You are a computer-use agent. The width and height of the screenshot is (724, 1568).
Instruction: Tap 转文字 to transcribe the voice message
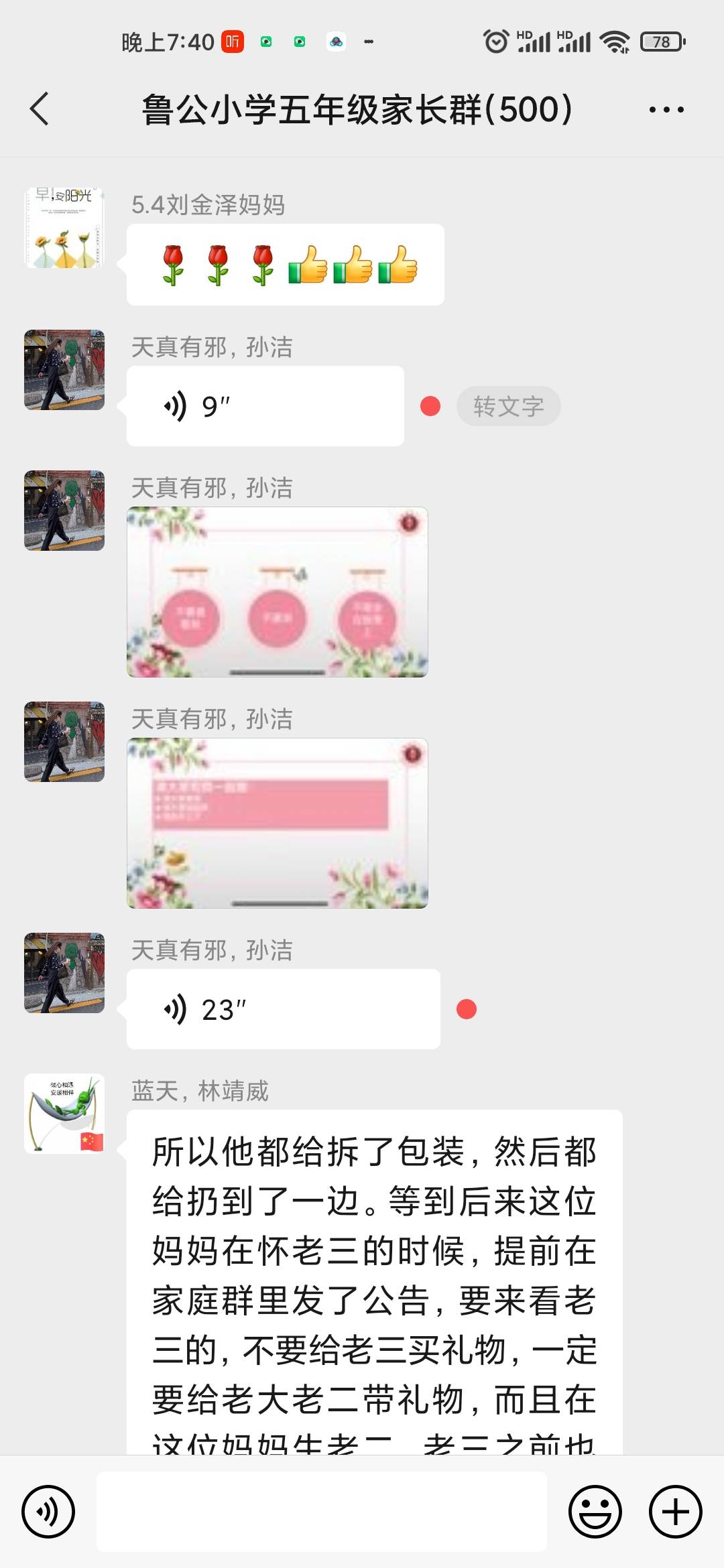coord(509,405)
